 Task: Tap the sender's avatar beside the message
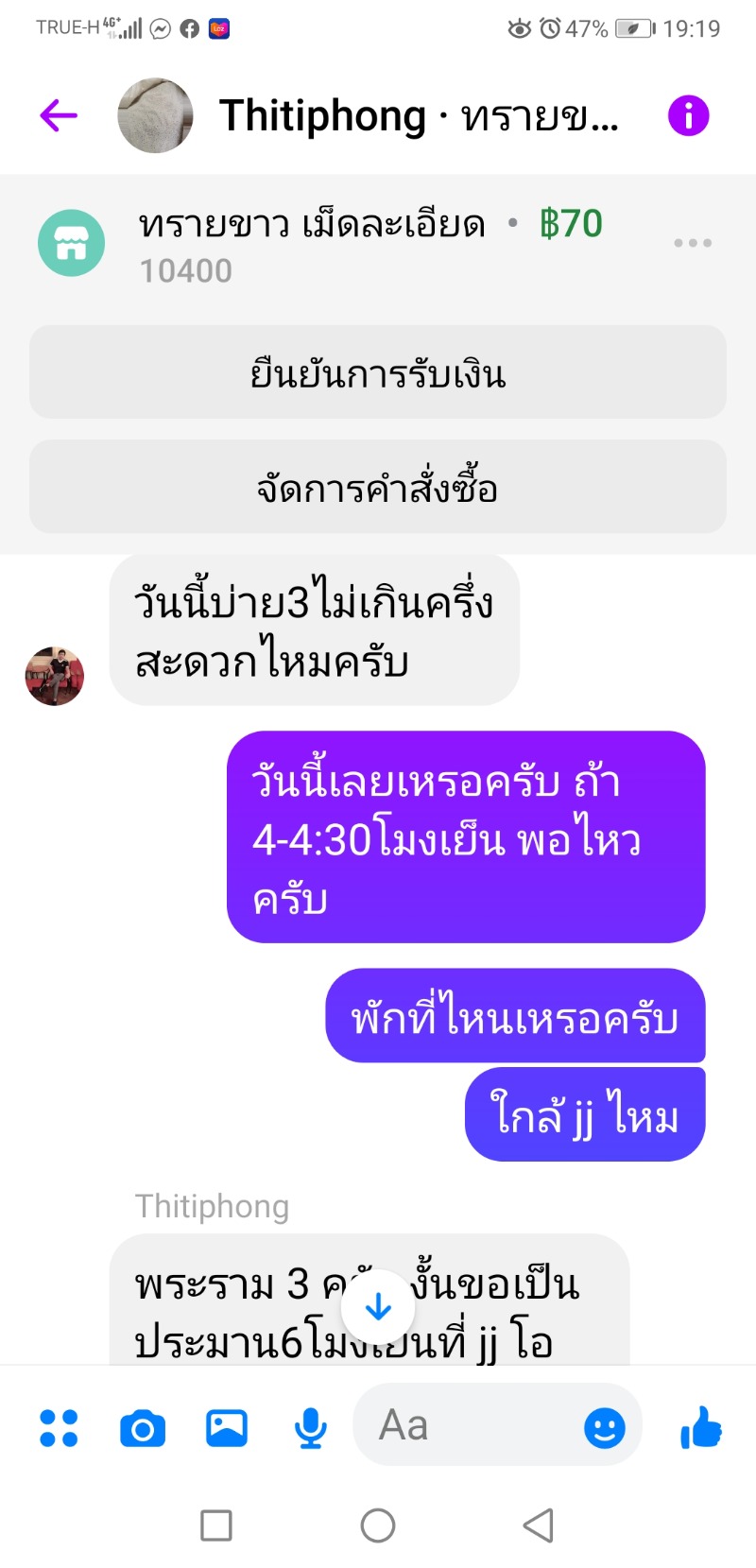55,676
